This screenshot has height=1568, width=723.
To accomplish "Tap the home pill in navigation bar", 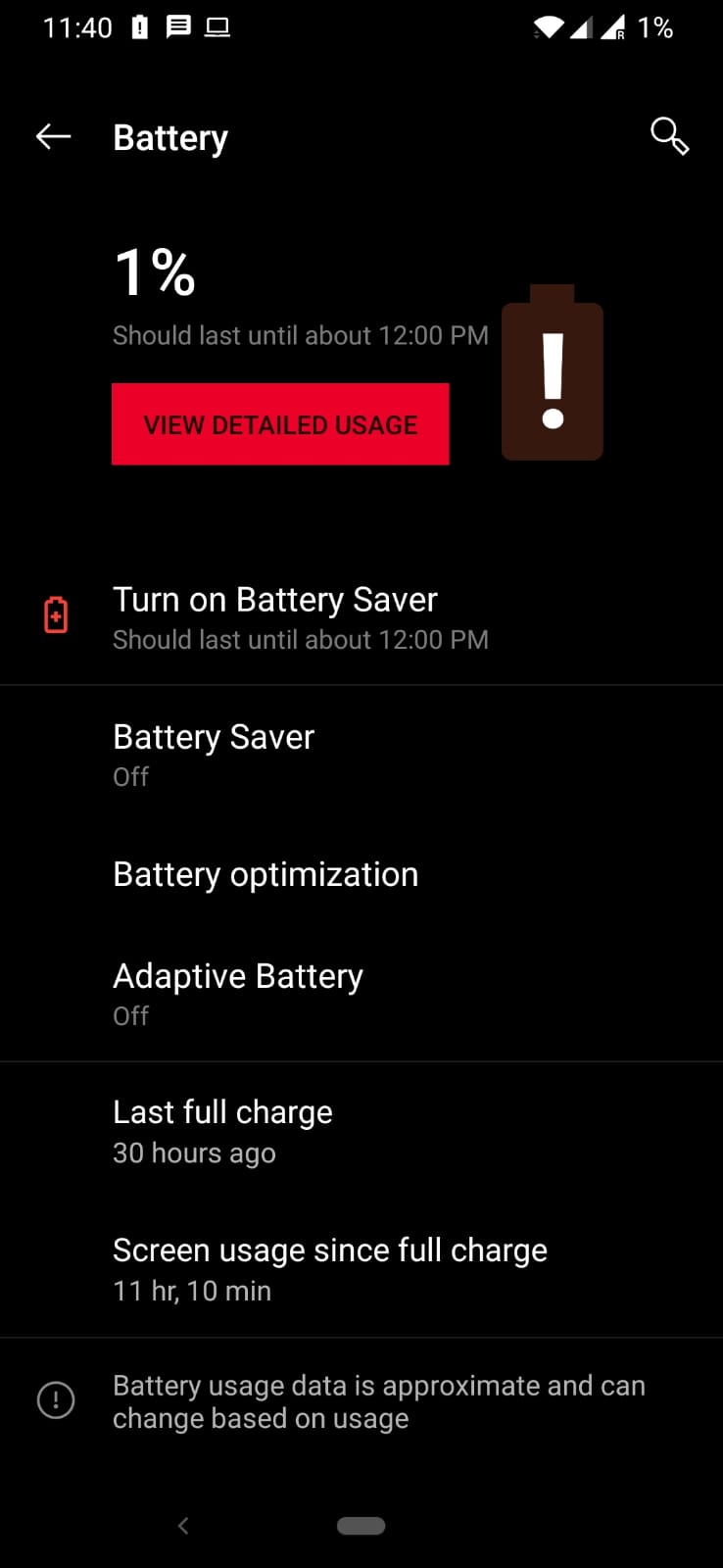I will pos(361,1526).
